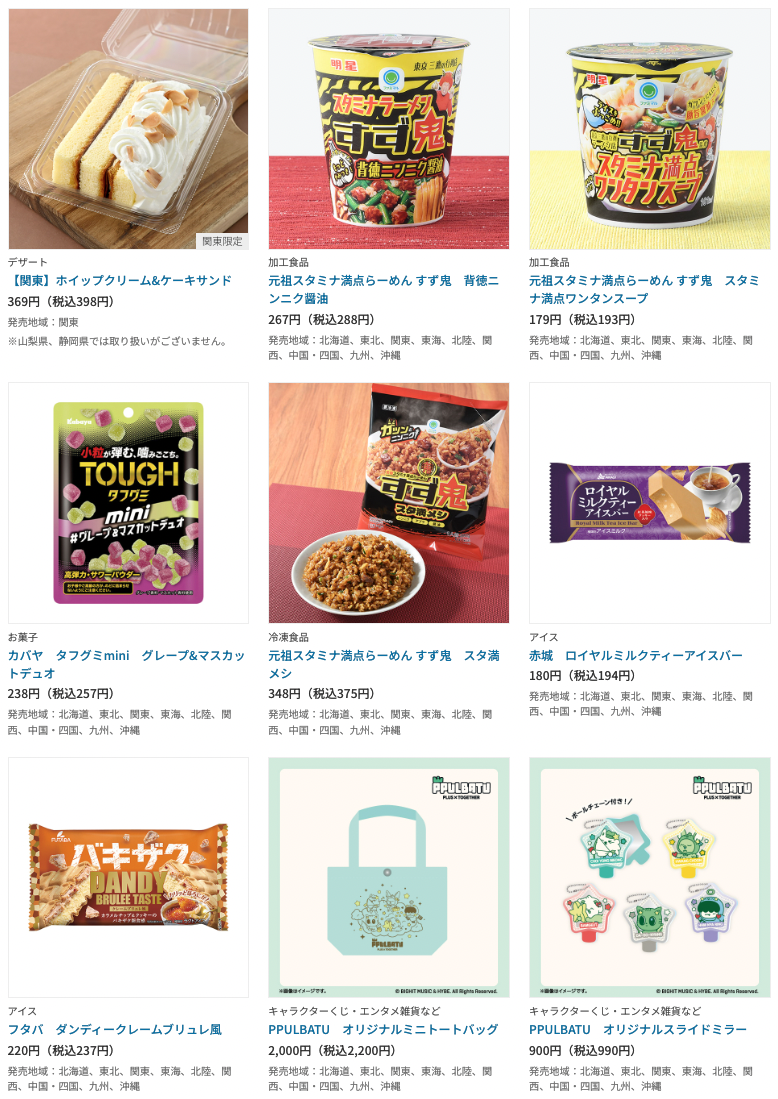Tap the バキザク Dandy Brulee ice image
778x1099 pixels.
tap(128, 877)
